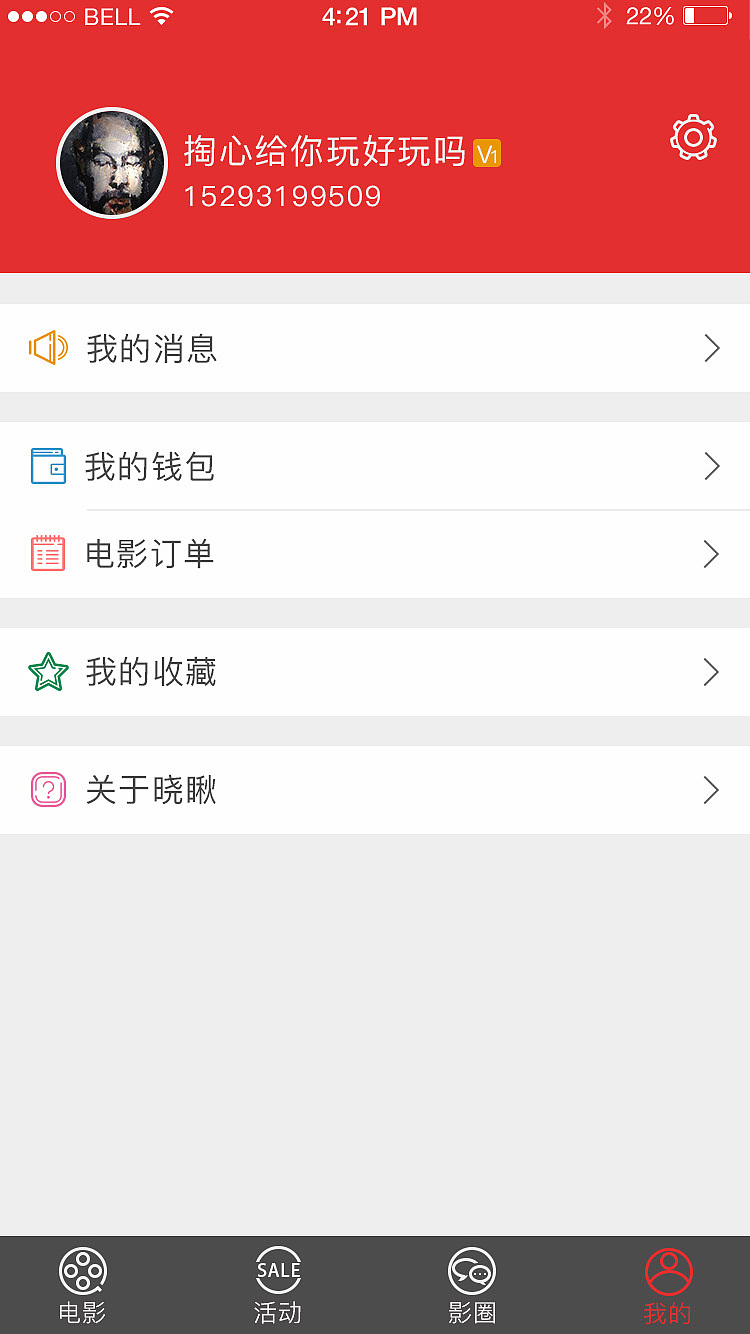Click the green star icon beside 我的收藏
Viewport: 750px width, 1334px height.
[x=48, y=672]
